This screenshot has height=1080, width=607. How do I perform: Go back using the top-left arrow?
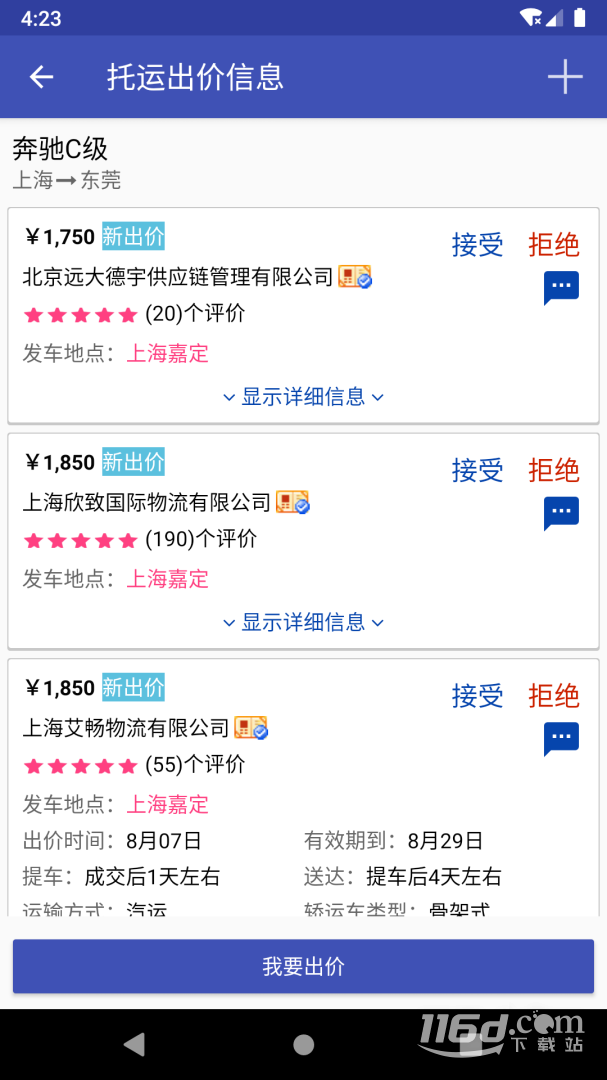pyautogui.click(x=41, y=76)
